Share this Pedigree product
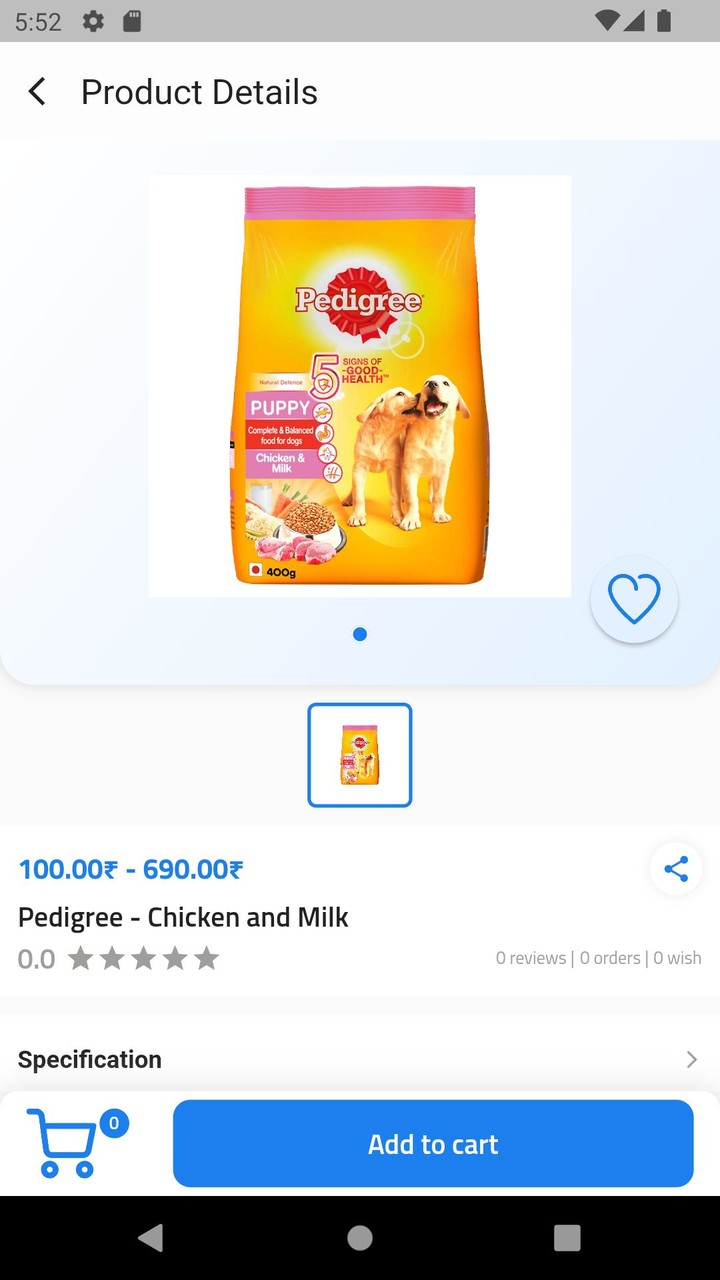This screenshot has height=1280, width=720. (676, 869)
